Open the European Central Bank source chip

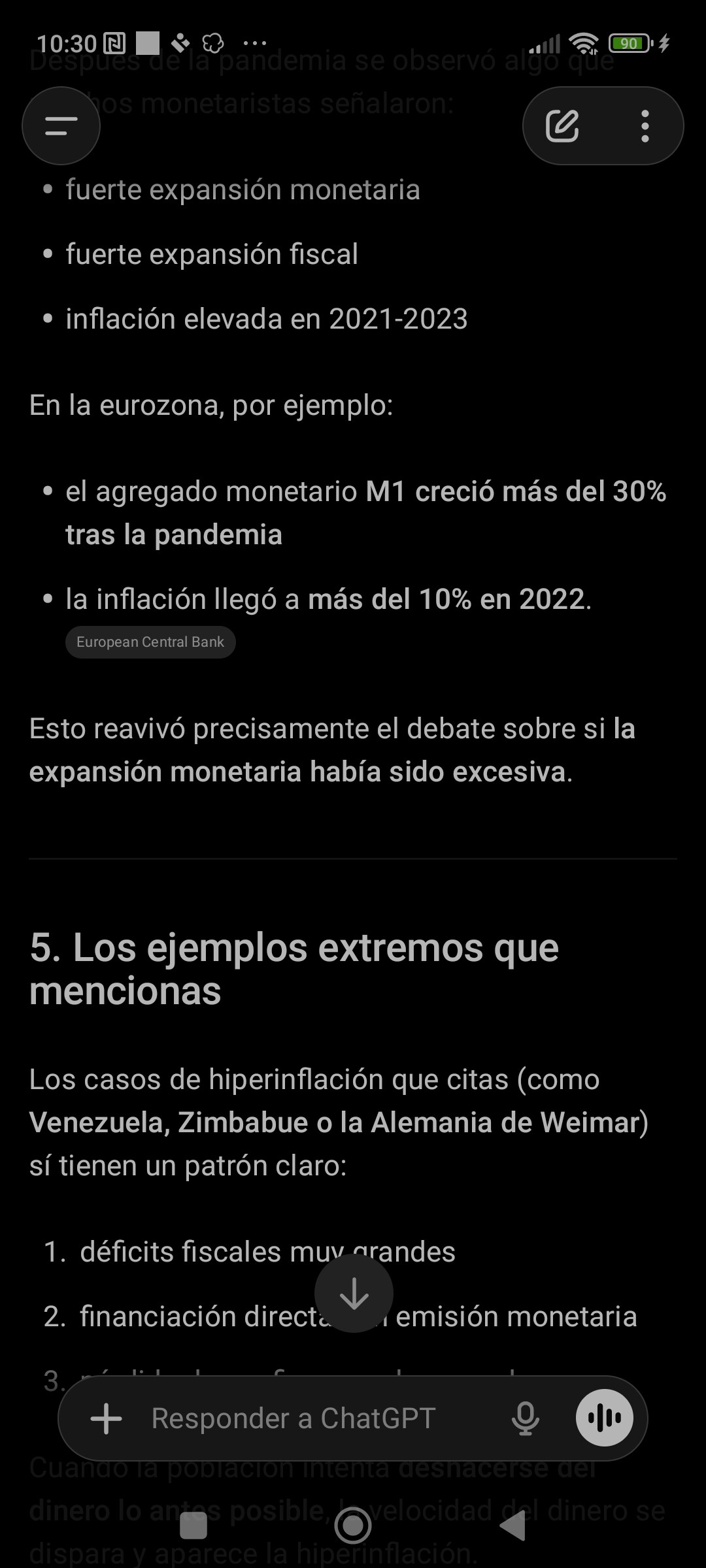pos(150,642)
